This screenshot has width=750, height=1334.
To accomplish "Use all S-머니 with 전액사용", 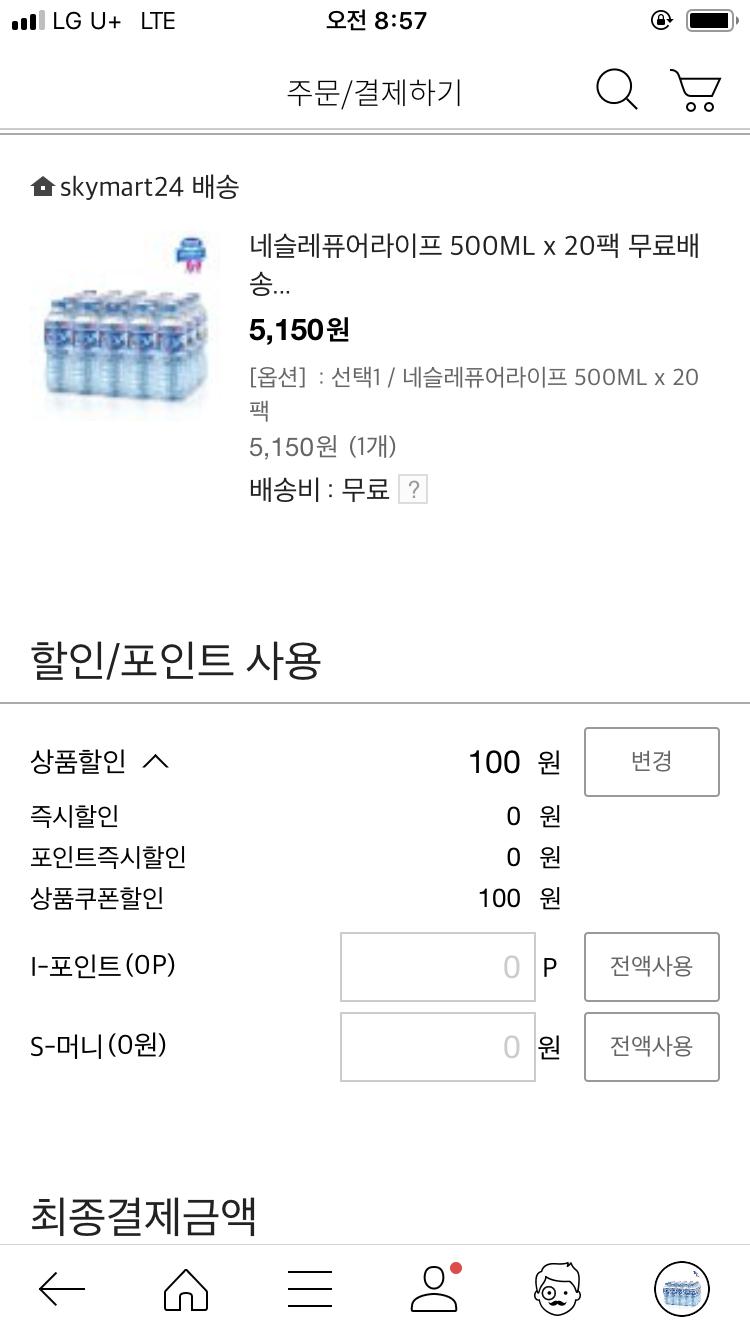I will click(651, 1047).
